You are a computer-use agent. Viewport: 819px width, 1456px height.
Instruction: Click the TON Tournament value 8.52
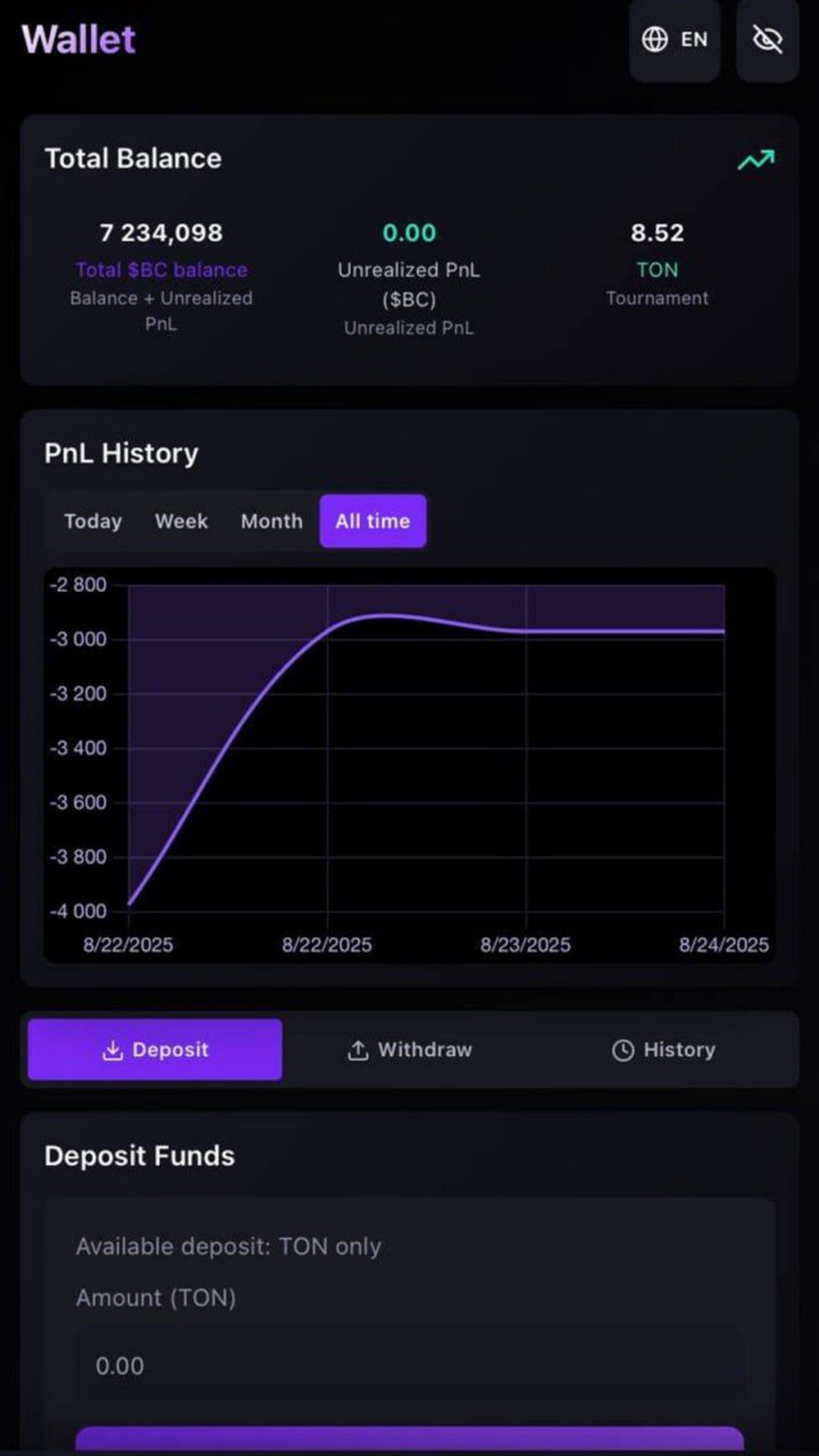coord(657,232)
